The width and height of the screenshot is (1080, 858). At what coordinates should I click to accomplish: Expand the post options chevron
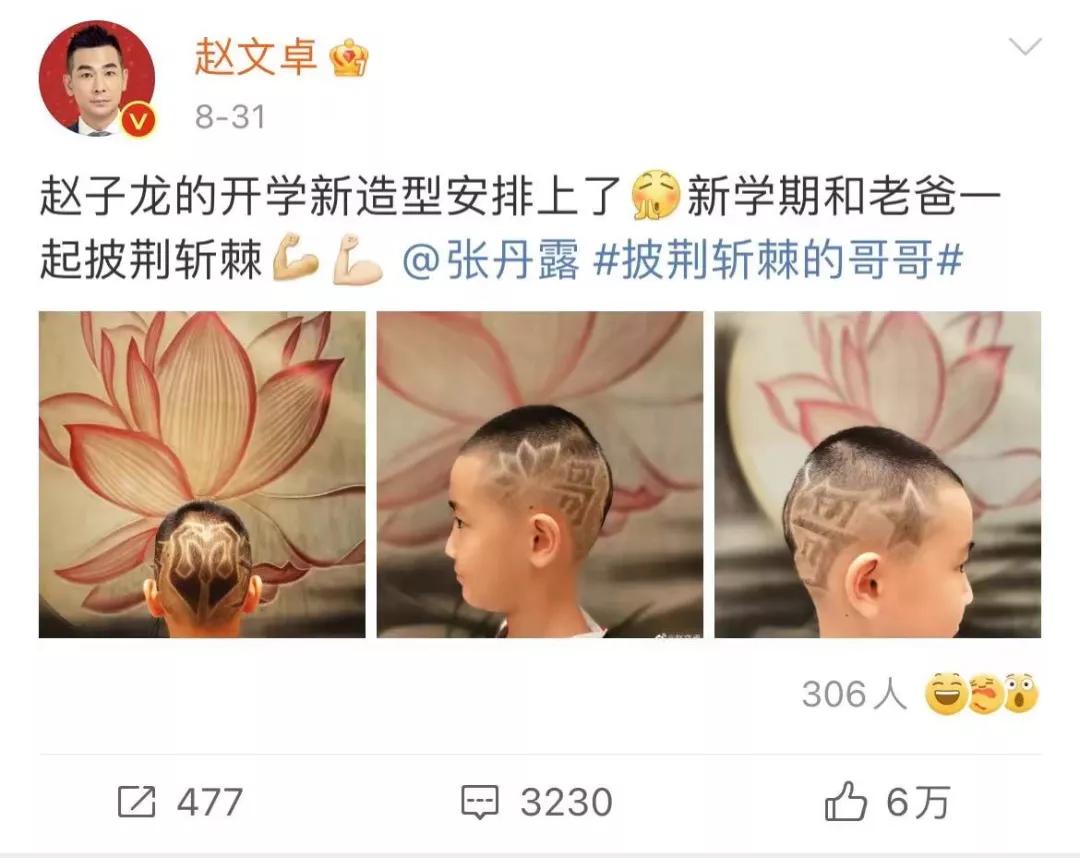(x=1025, y=47)
